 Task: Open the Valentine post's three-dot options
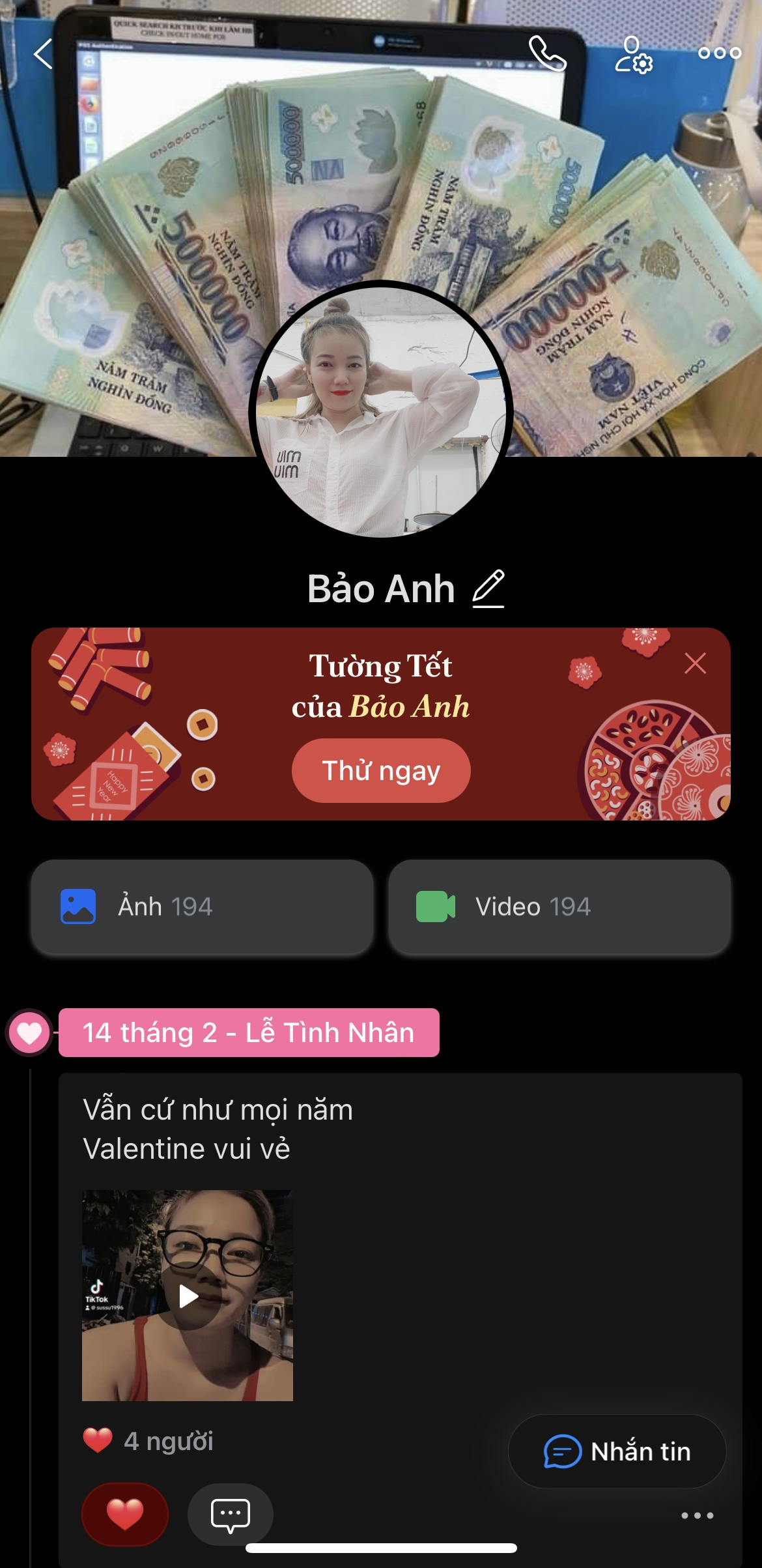pyautogui.click(x=697, y=1516)
